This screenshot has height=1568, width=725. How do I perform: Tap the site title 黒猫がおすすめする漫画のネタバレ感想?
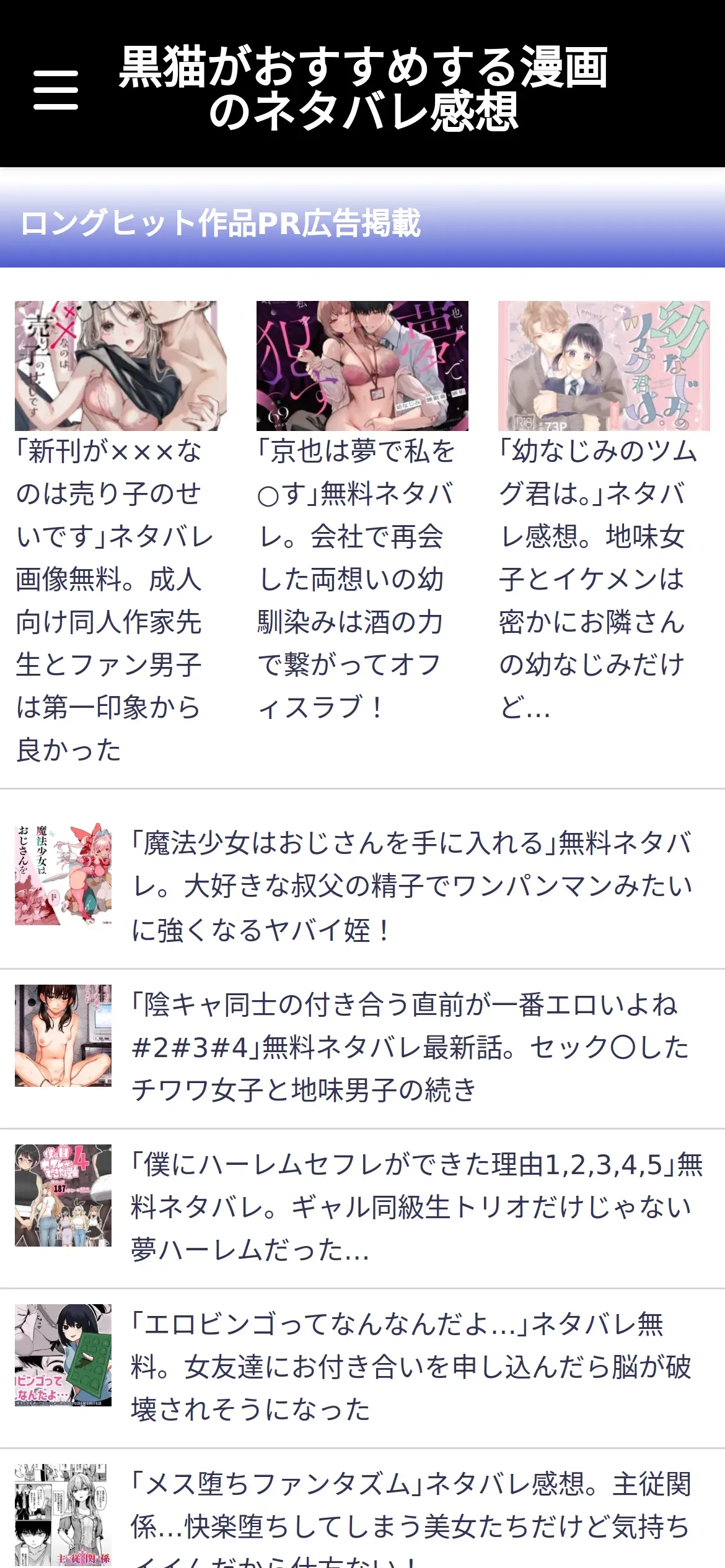363,88
